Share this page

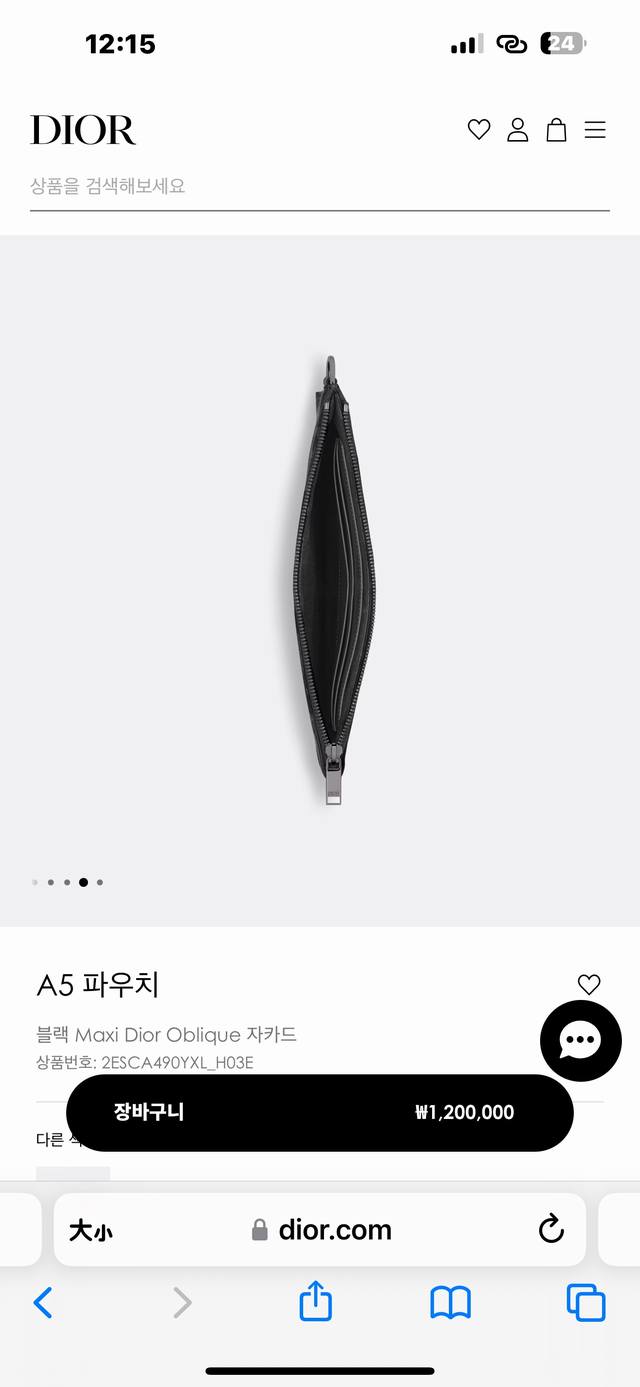point(316,1303)
